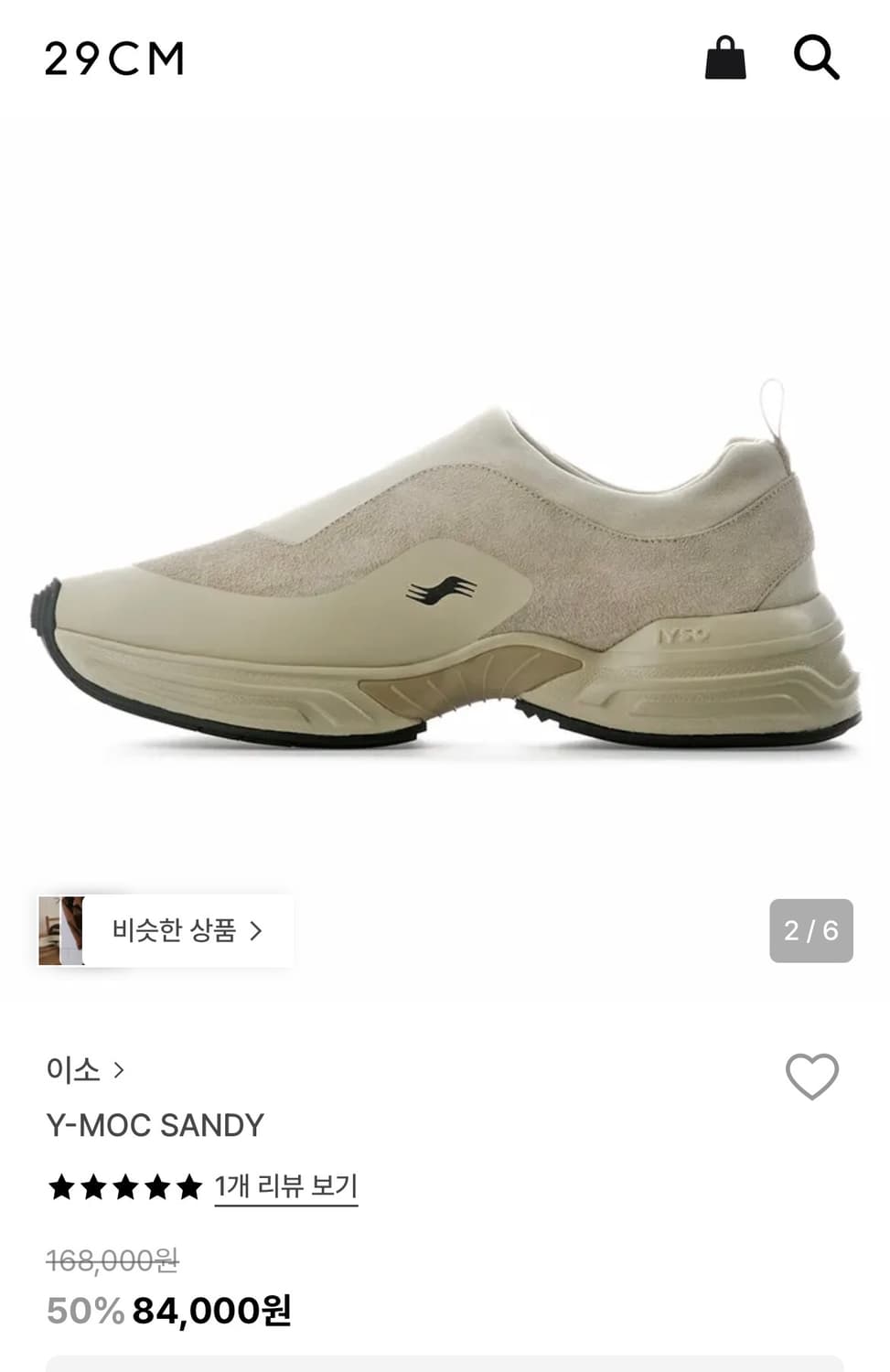Select the 이소 brand name text
The image size is (890, 1372).
[x=75, y=1067]
